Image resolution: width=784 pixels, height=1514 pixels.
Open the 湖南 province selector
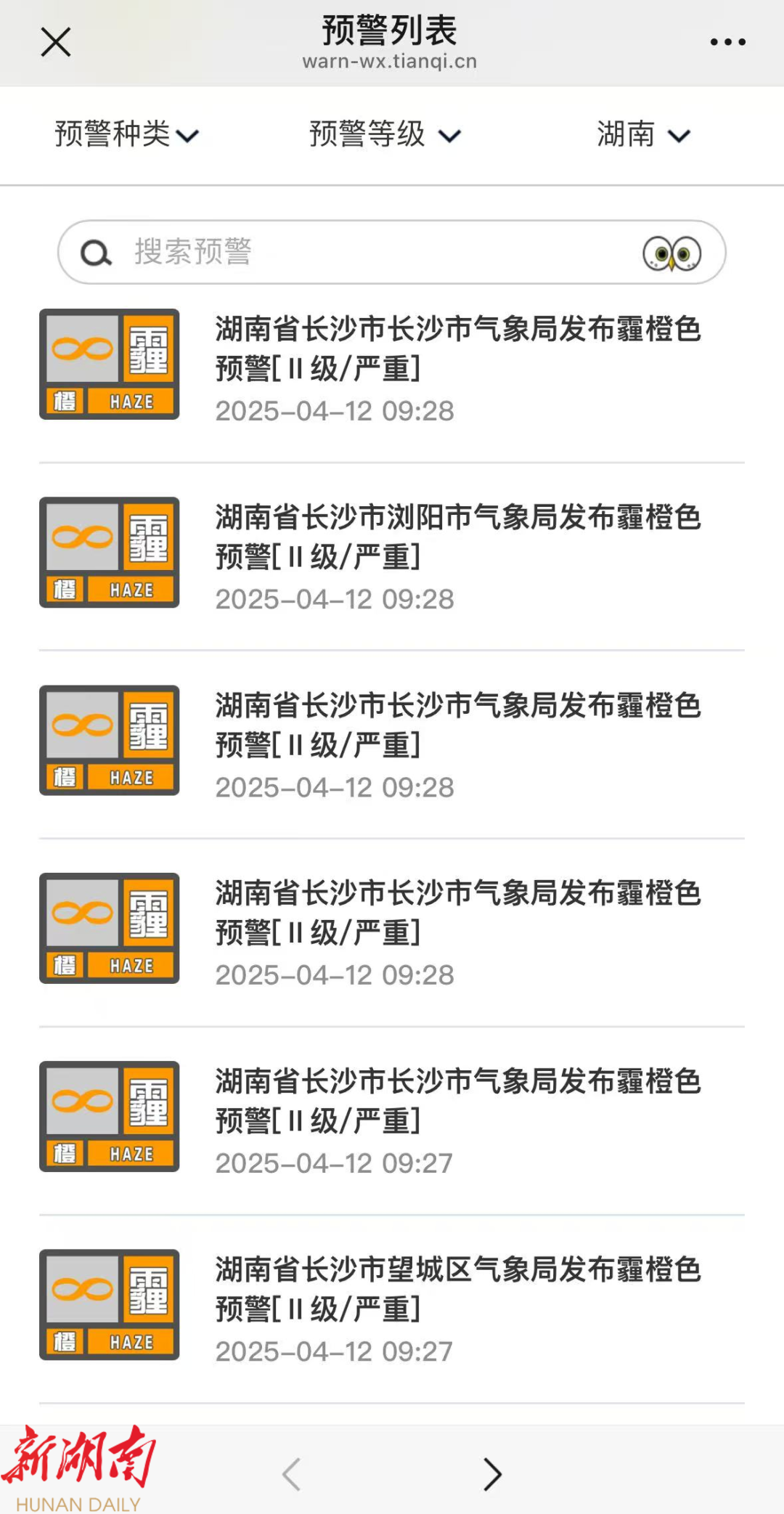click(x=643, y=135)
